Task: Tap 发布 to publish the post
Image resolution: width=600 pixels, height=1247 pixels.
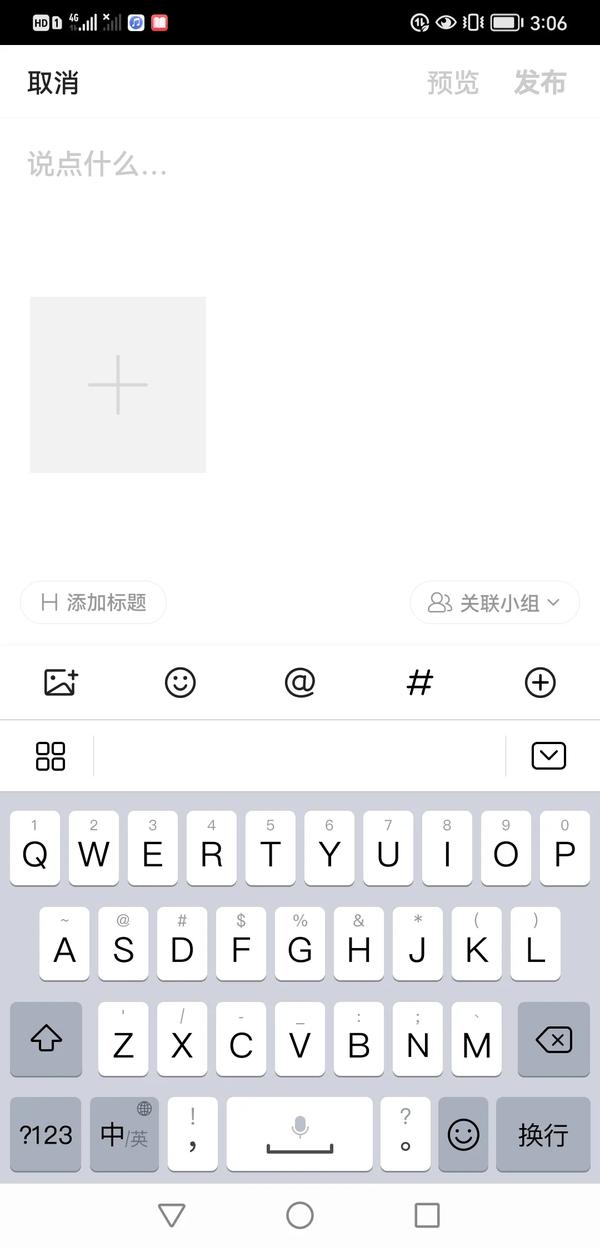Action: [x=540, y=82]
